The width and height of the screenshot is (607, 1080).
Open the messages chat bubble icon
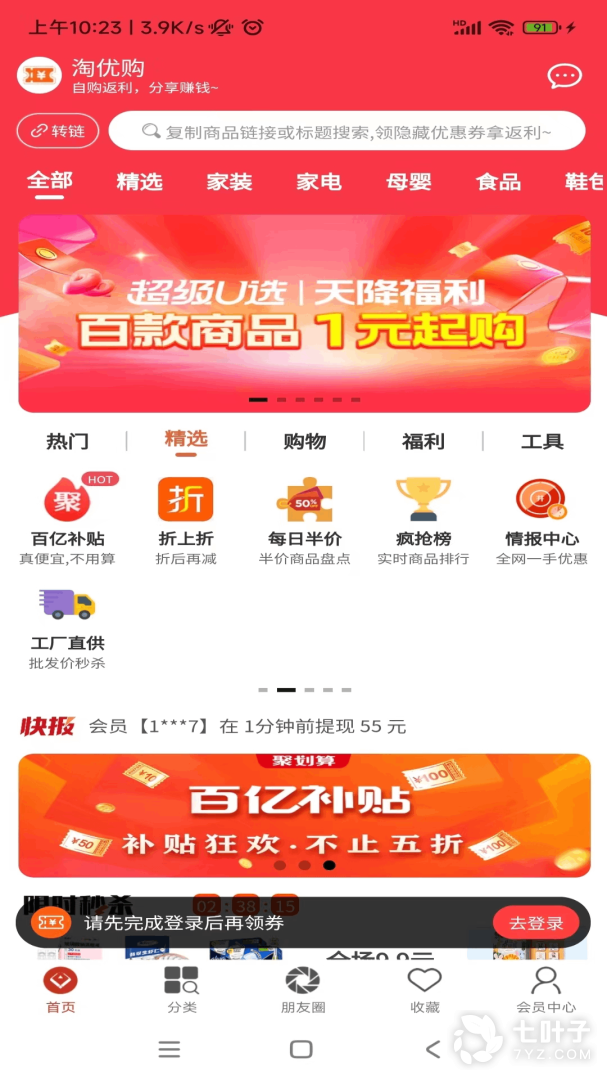[x=564, y=76]
